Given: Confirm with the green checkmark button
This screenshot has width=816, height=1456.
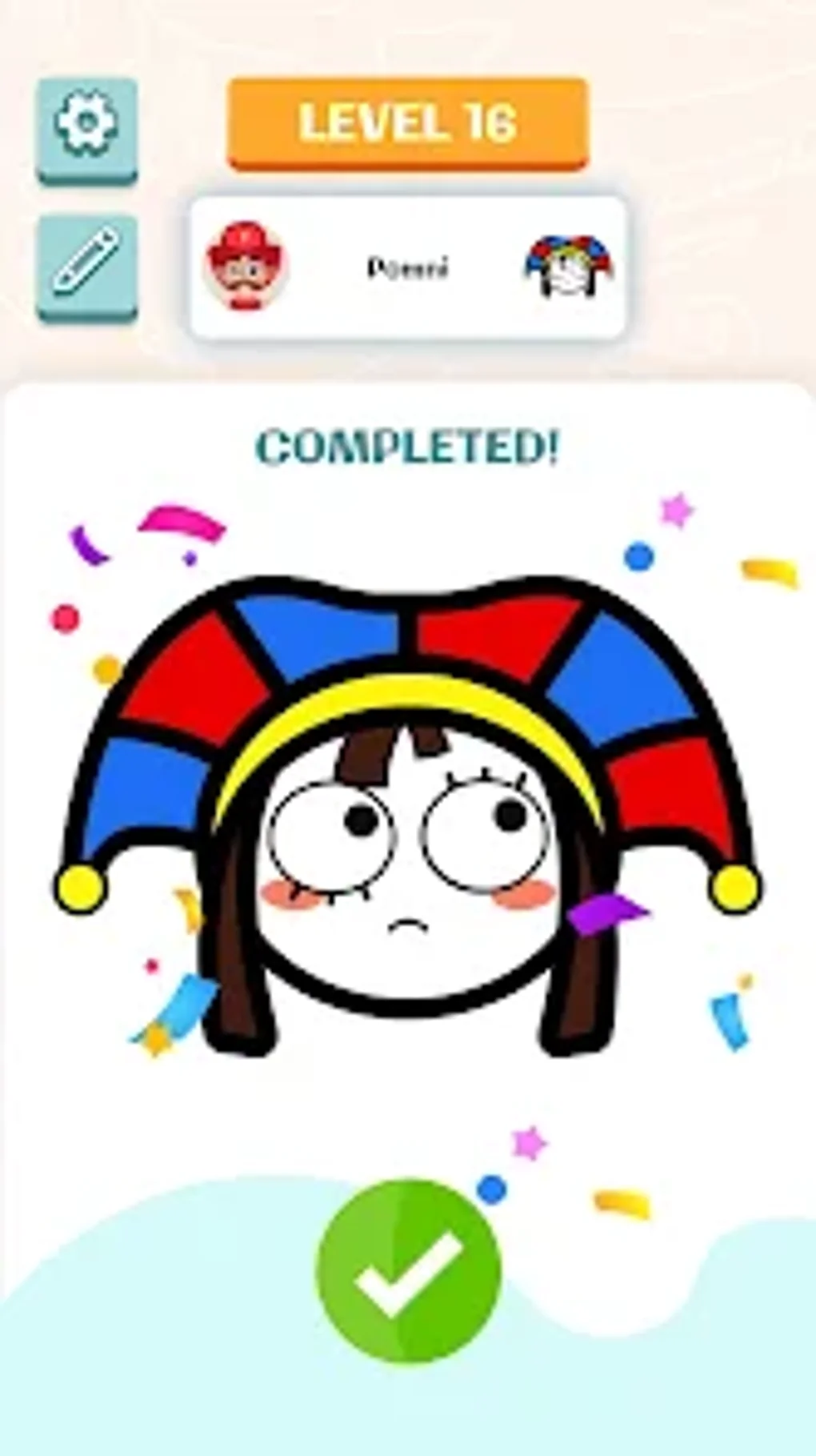Looking at the screenshot, I should tap(409, 1273).
